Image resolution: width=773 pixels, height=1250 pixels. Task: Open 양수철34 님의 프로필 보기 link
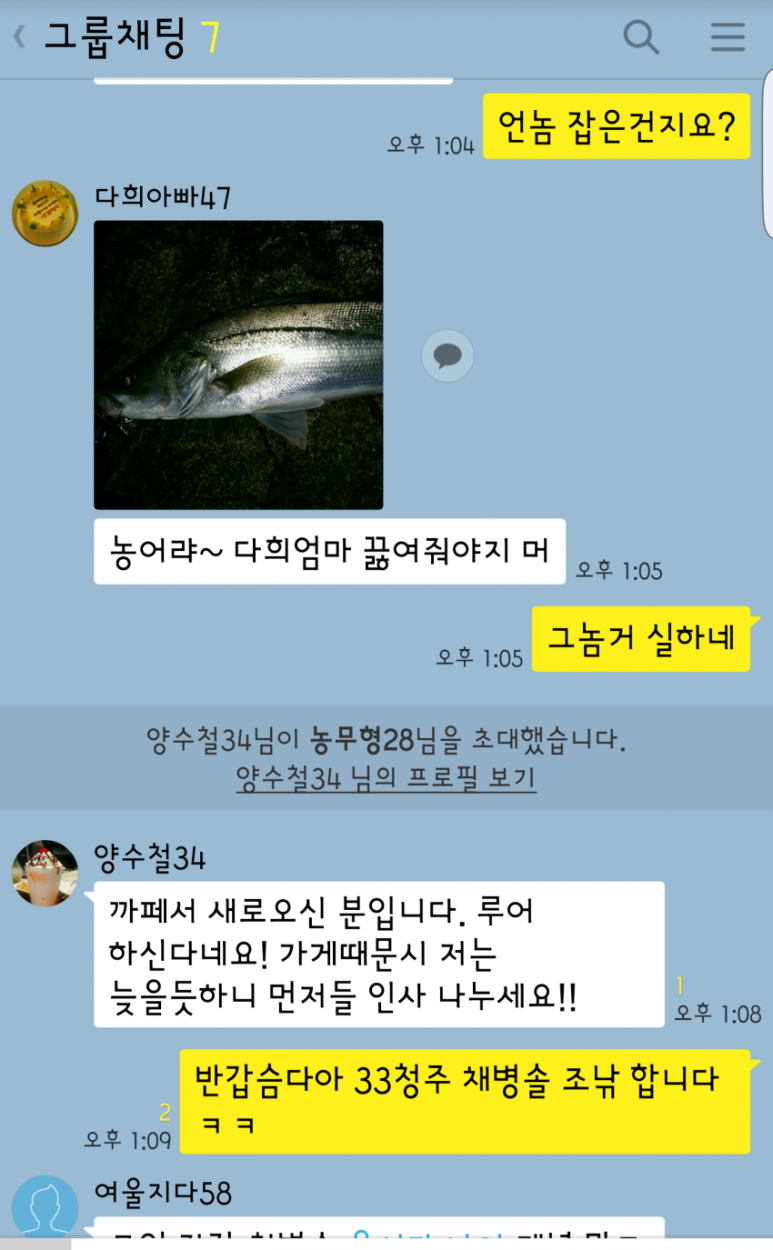pyautogui.click(x=386, y=778)
